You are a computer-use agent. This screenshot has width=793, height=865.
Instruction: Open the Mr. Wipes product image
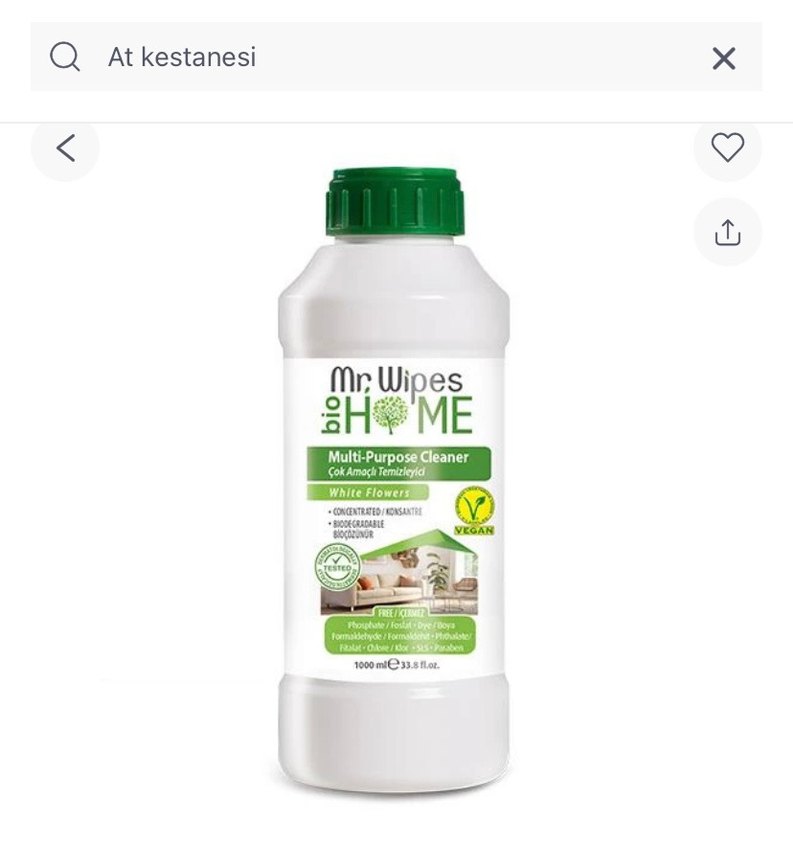(394, 480)
